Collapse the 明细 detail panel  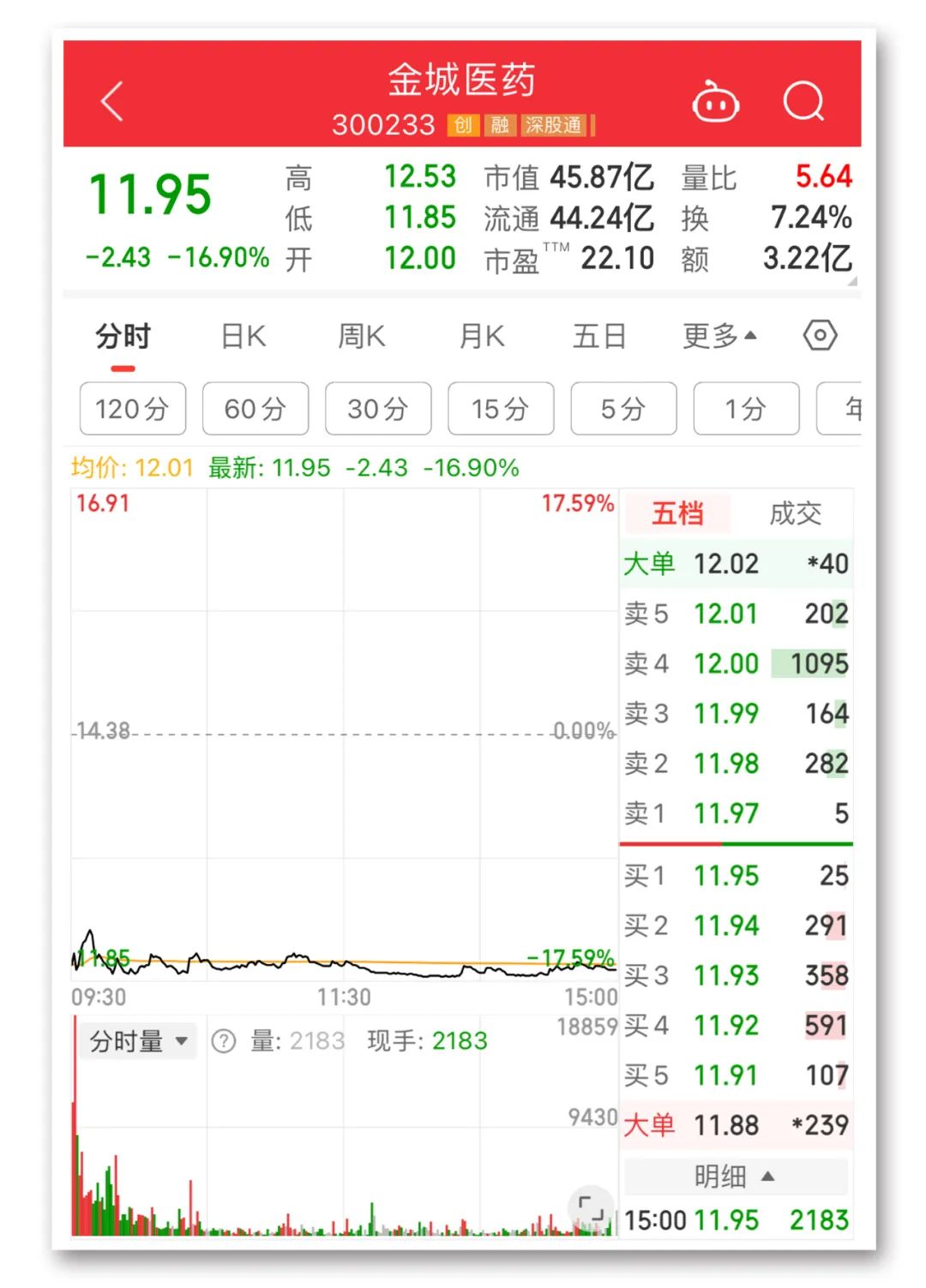736,1175
